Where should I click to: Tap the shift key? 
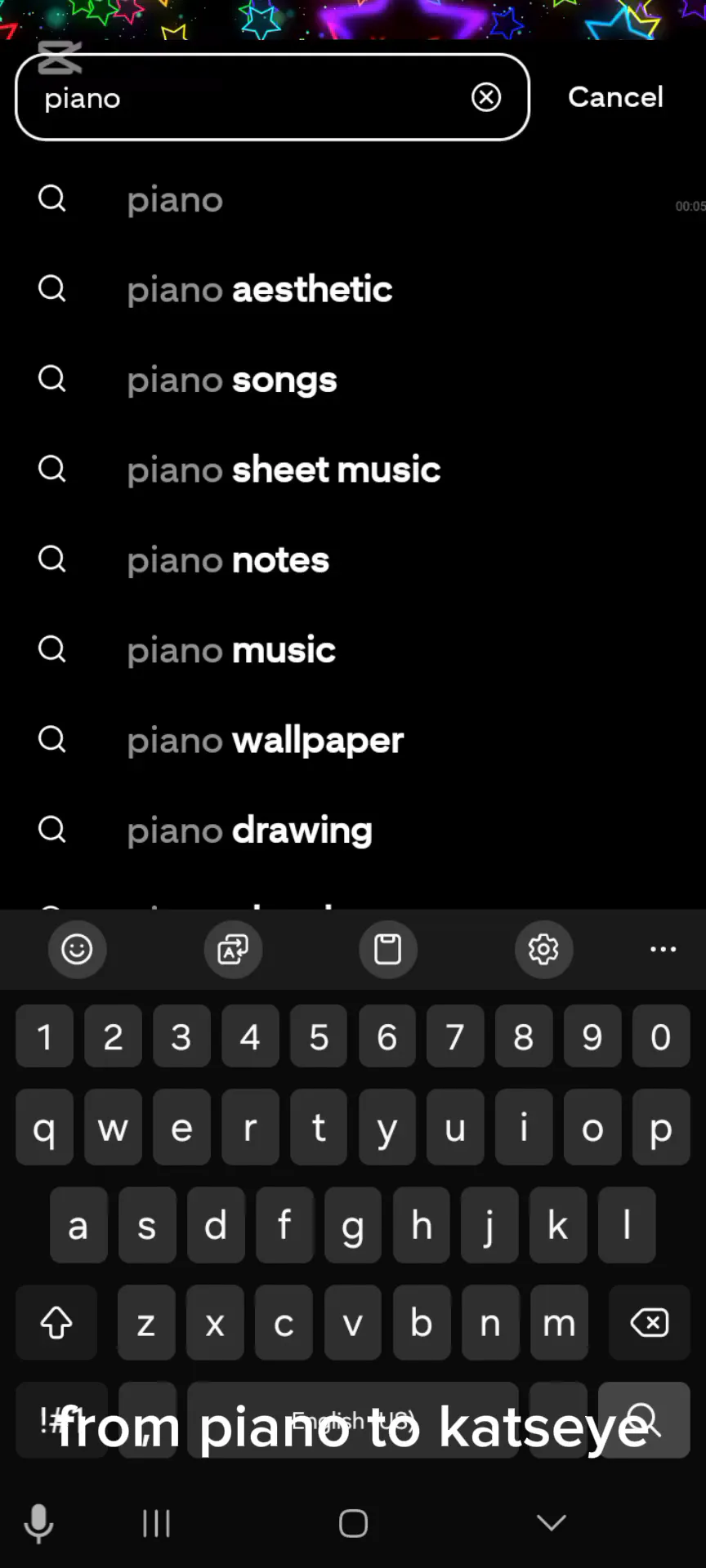pos(56,1322)
